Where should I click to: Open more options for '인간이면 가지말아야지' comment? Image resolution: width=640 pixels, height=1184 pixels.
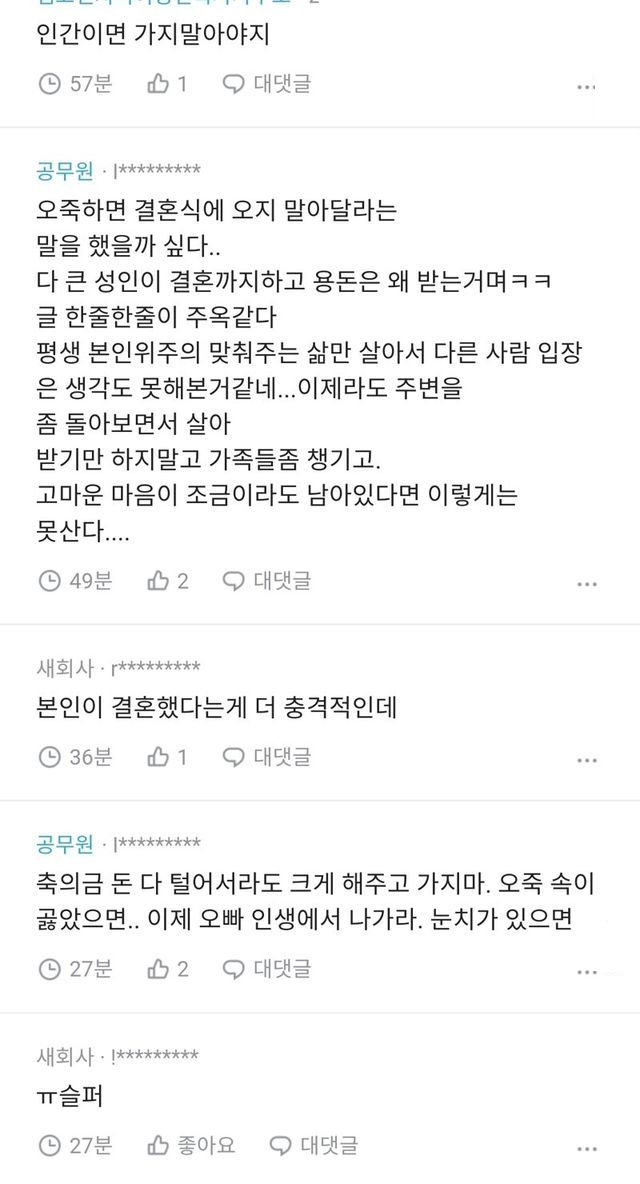point(587,87)
